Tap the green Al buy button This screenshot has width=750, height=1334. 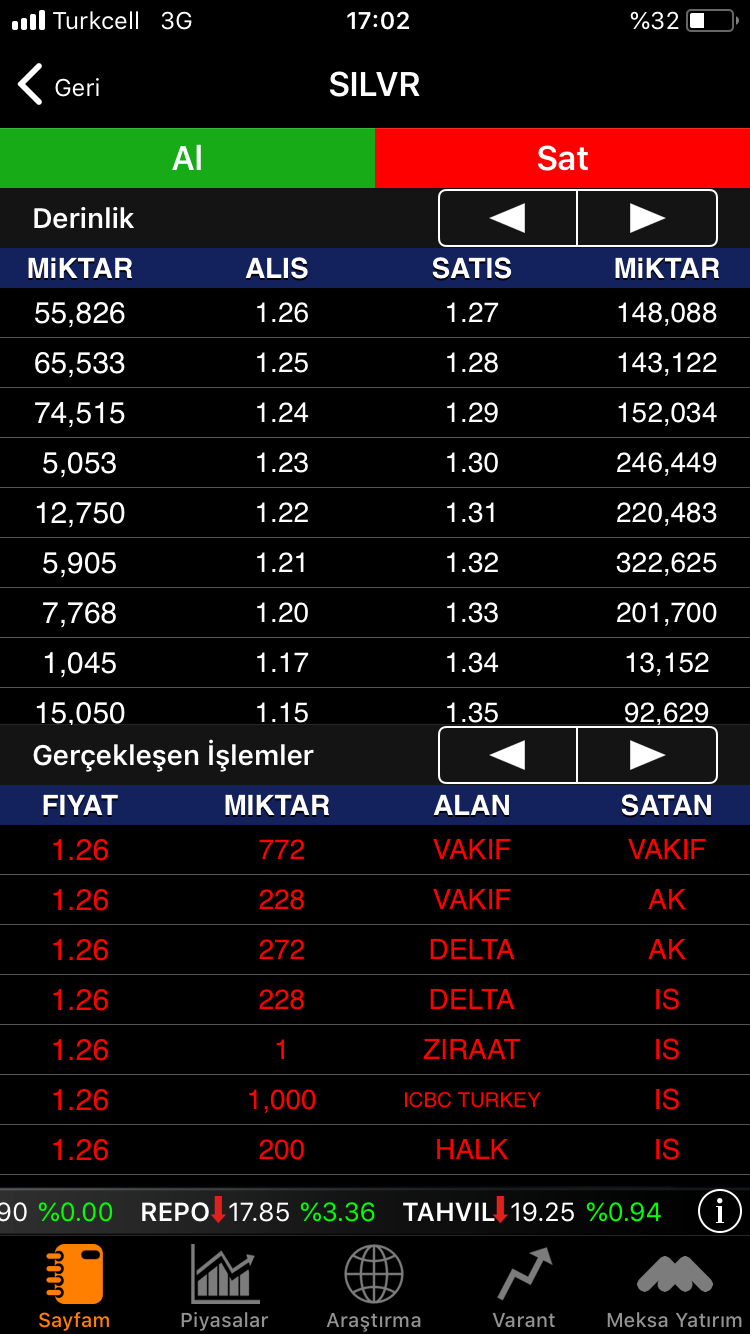187,158
